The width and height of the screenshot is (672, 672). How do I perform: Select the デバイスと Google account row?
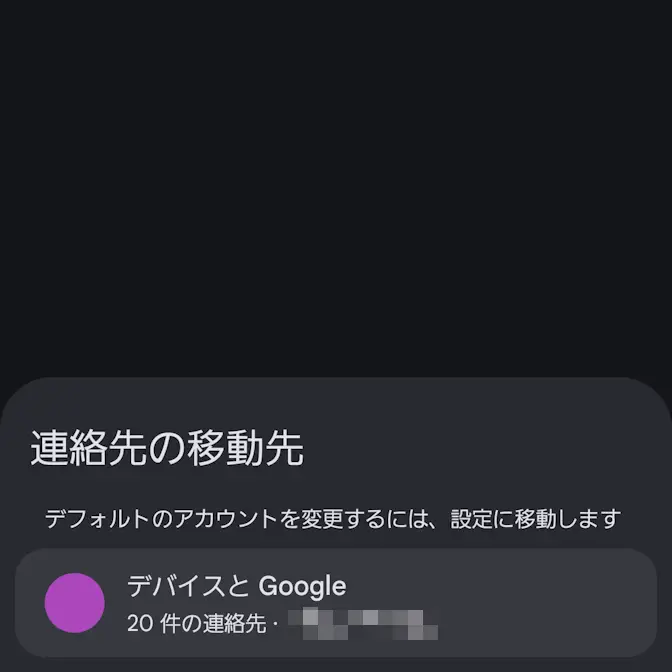pos(336,603)
